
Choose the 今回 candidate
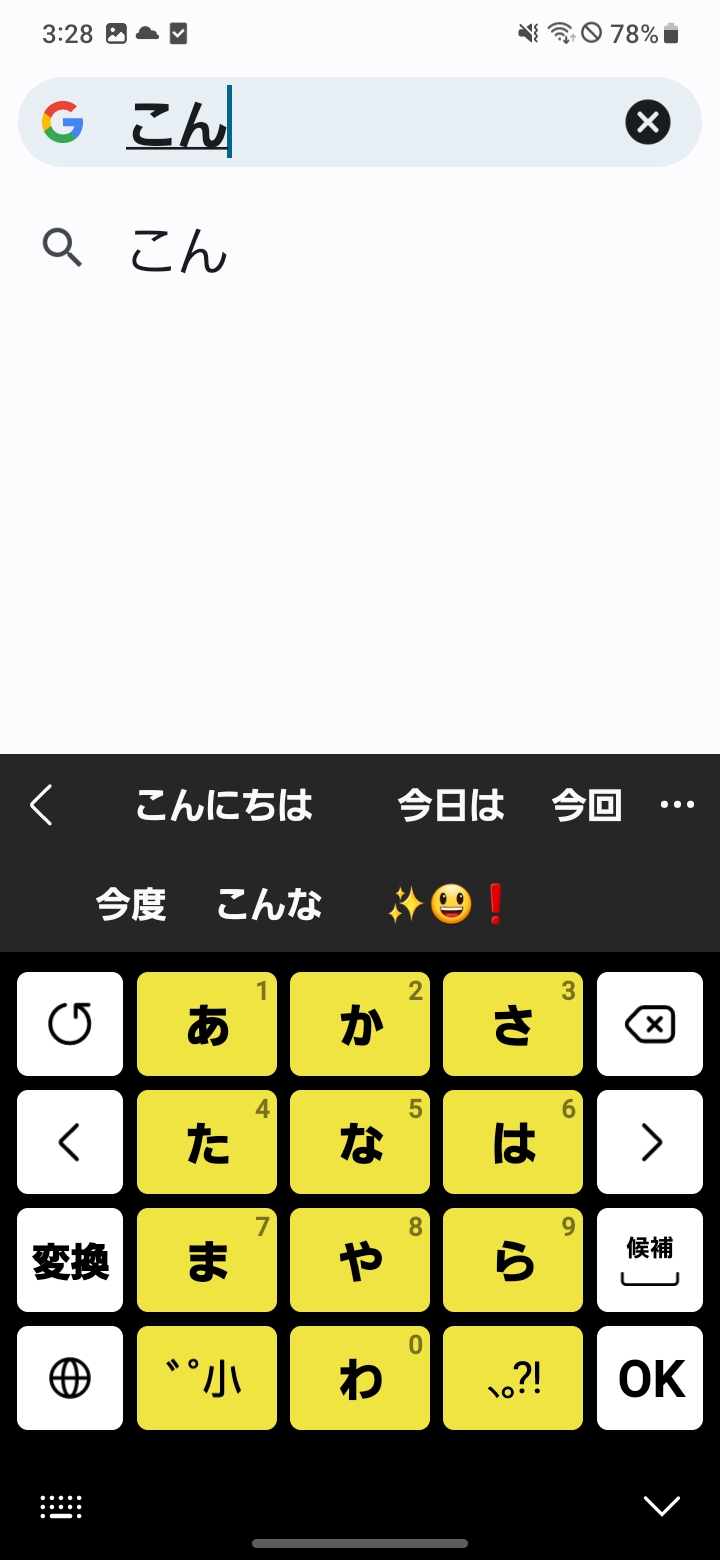coord(587,805)
